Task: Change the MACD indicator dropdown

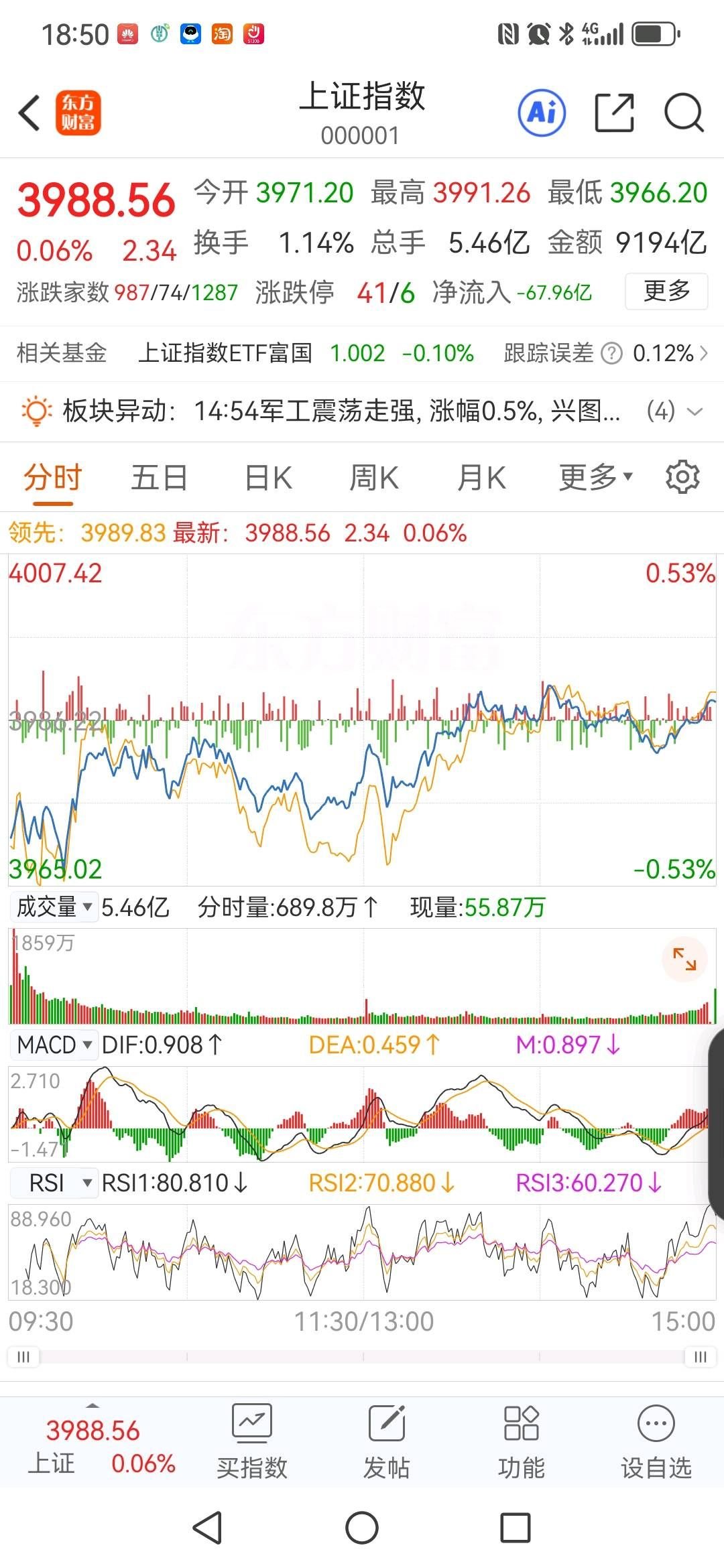Action: click(x=54, y=1045)
